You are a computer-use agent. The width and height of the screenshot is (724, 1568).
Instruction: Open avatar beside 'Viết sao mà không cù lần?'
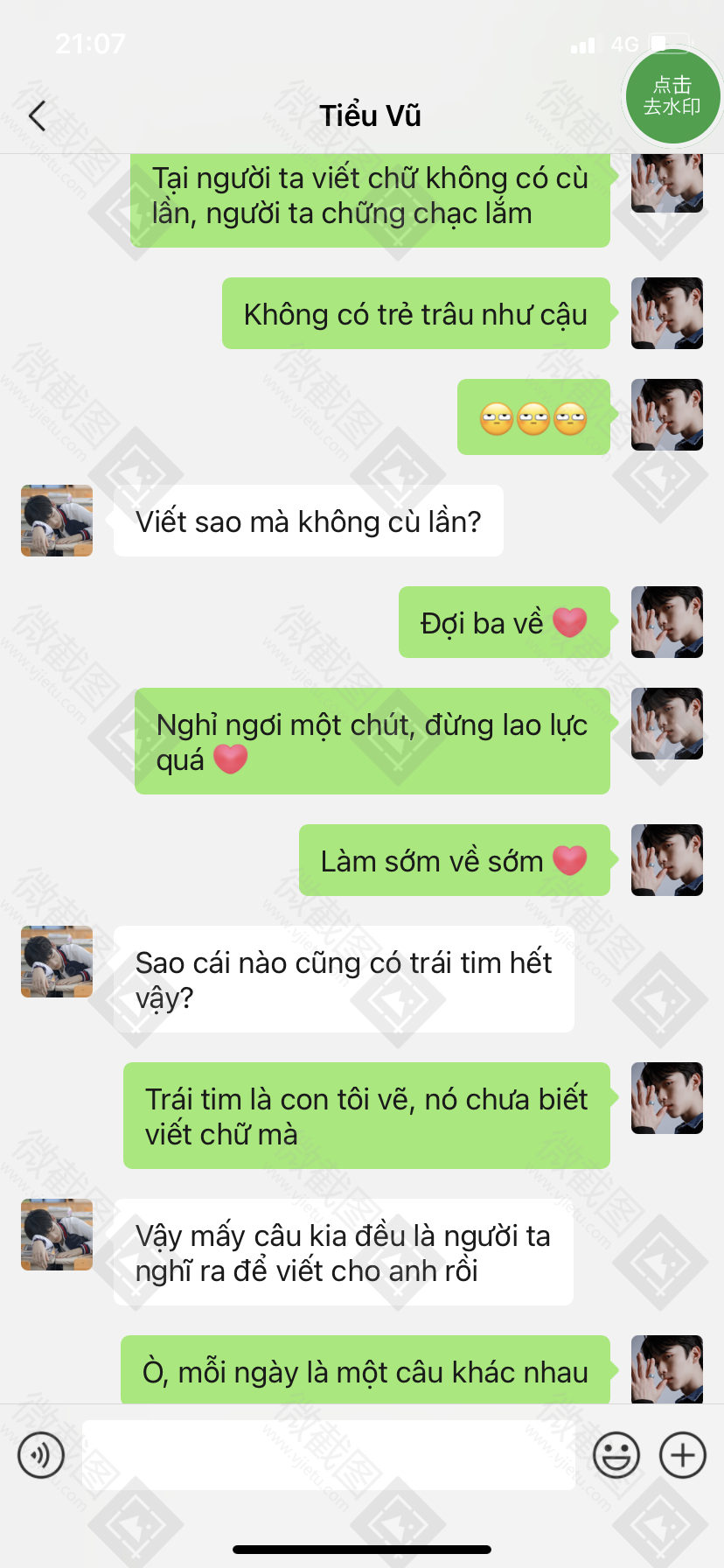(57, 521)
